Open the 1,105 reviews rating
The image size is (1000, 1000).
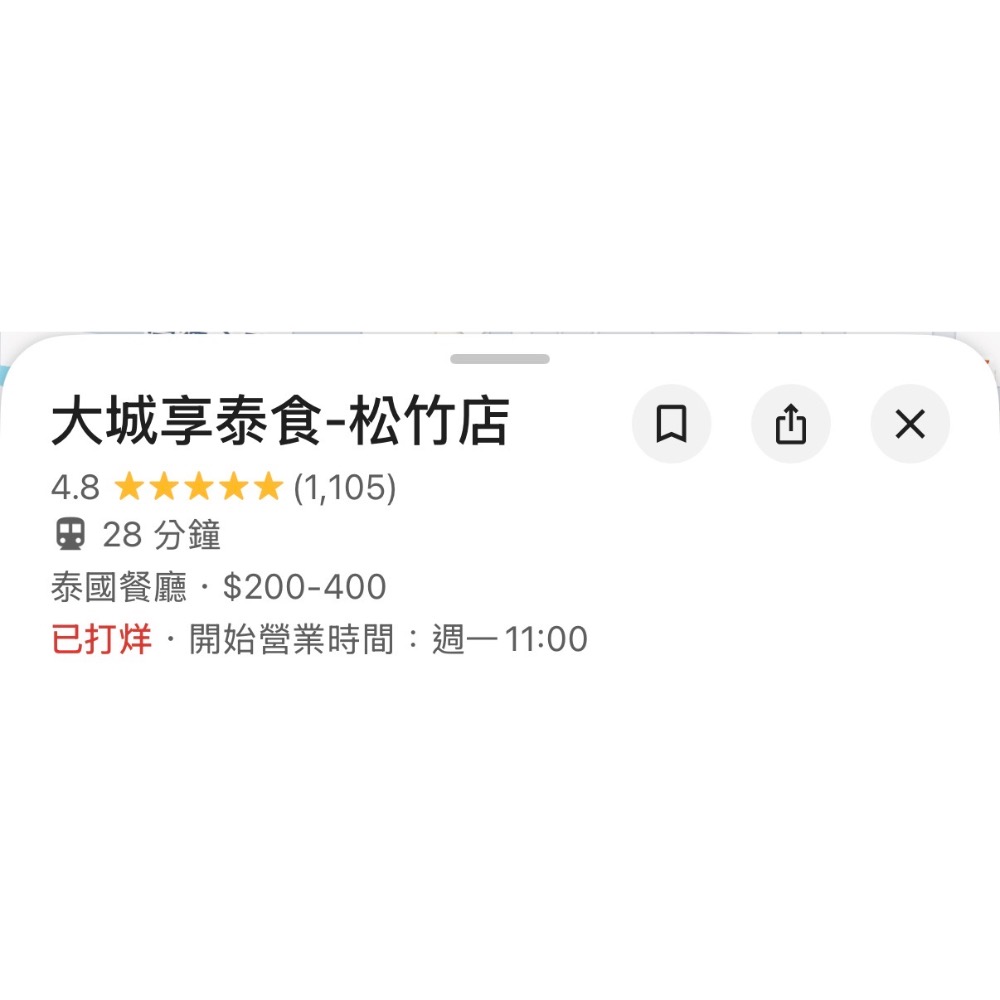coord(224,488)
